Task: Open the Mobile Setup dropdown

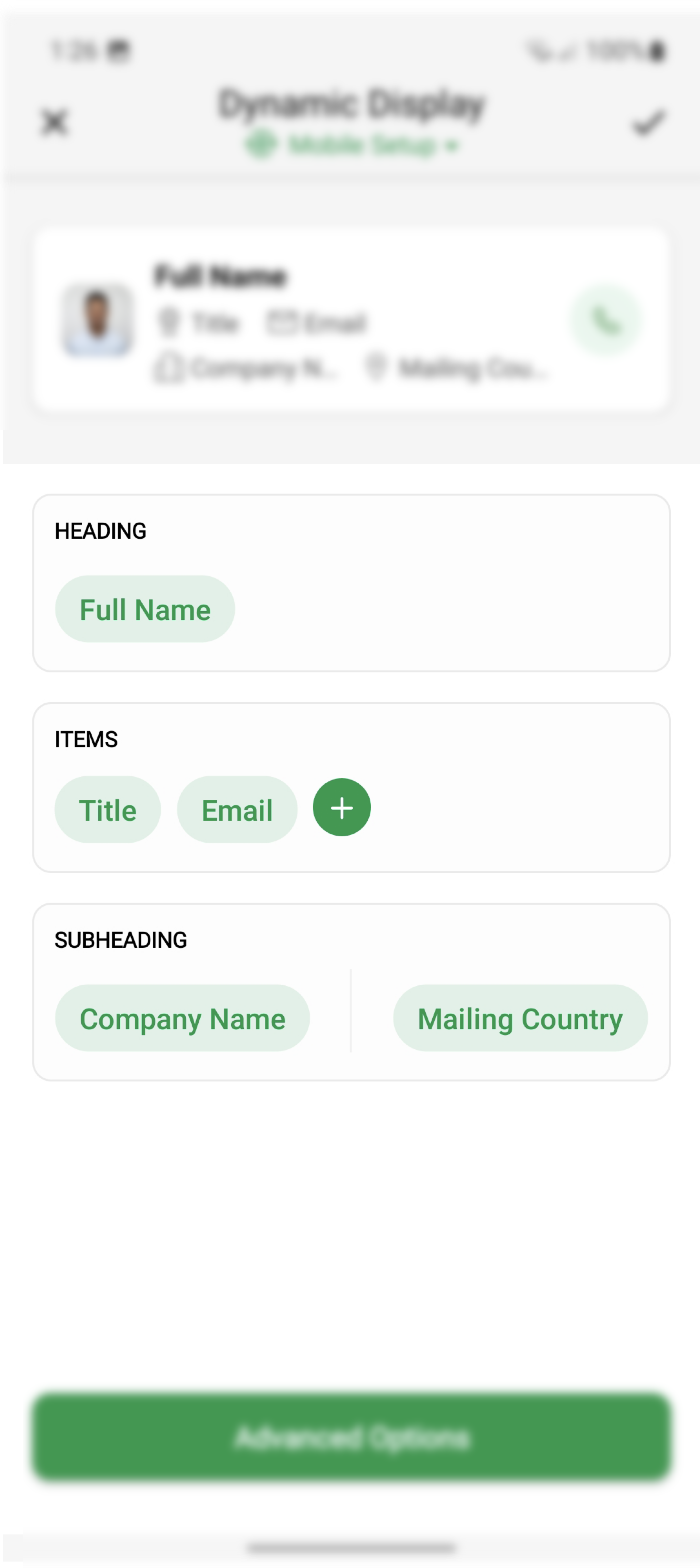Action: (352, 146)
